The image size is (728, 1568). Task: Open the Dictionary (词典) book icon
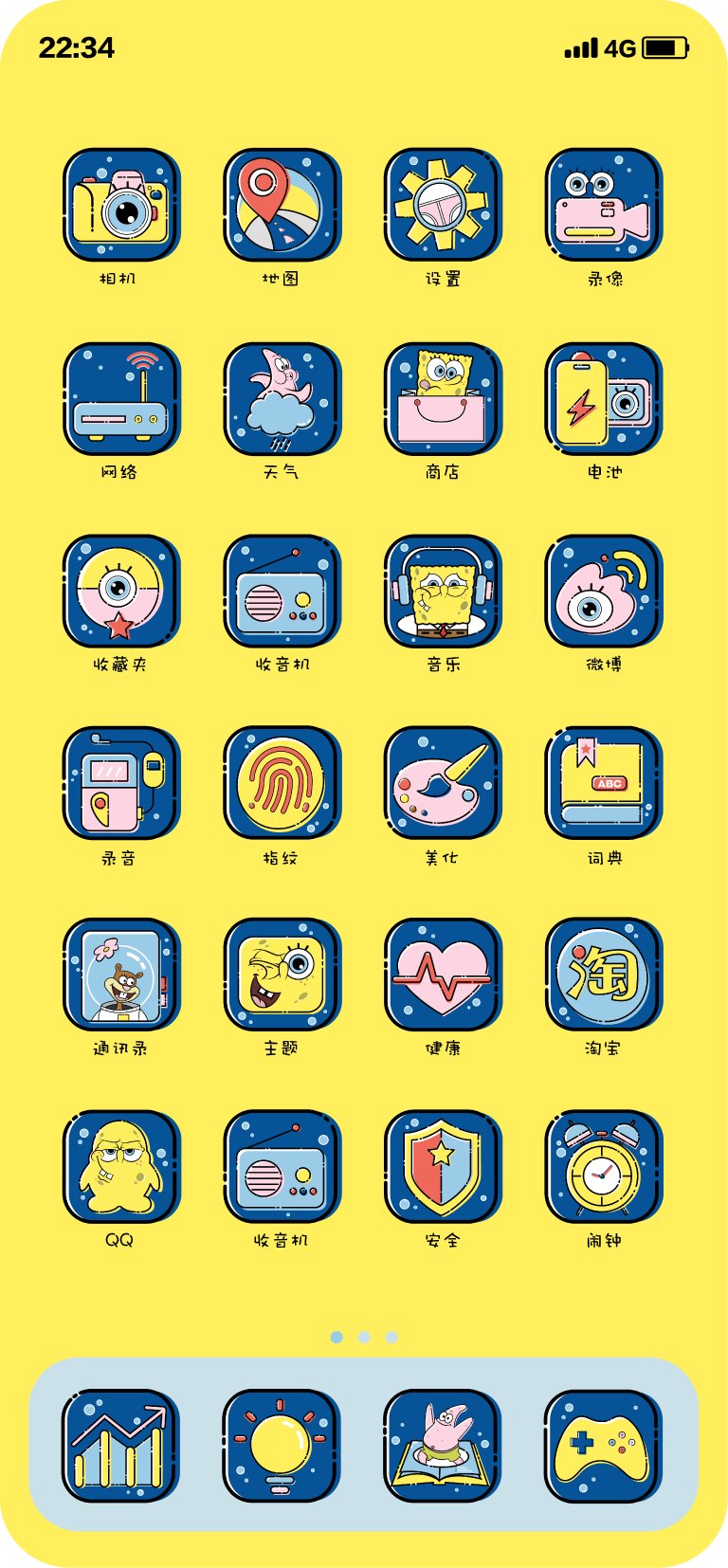coord(605,783)
